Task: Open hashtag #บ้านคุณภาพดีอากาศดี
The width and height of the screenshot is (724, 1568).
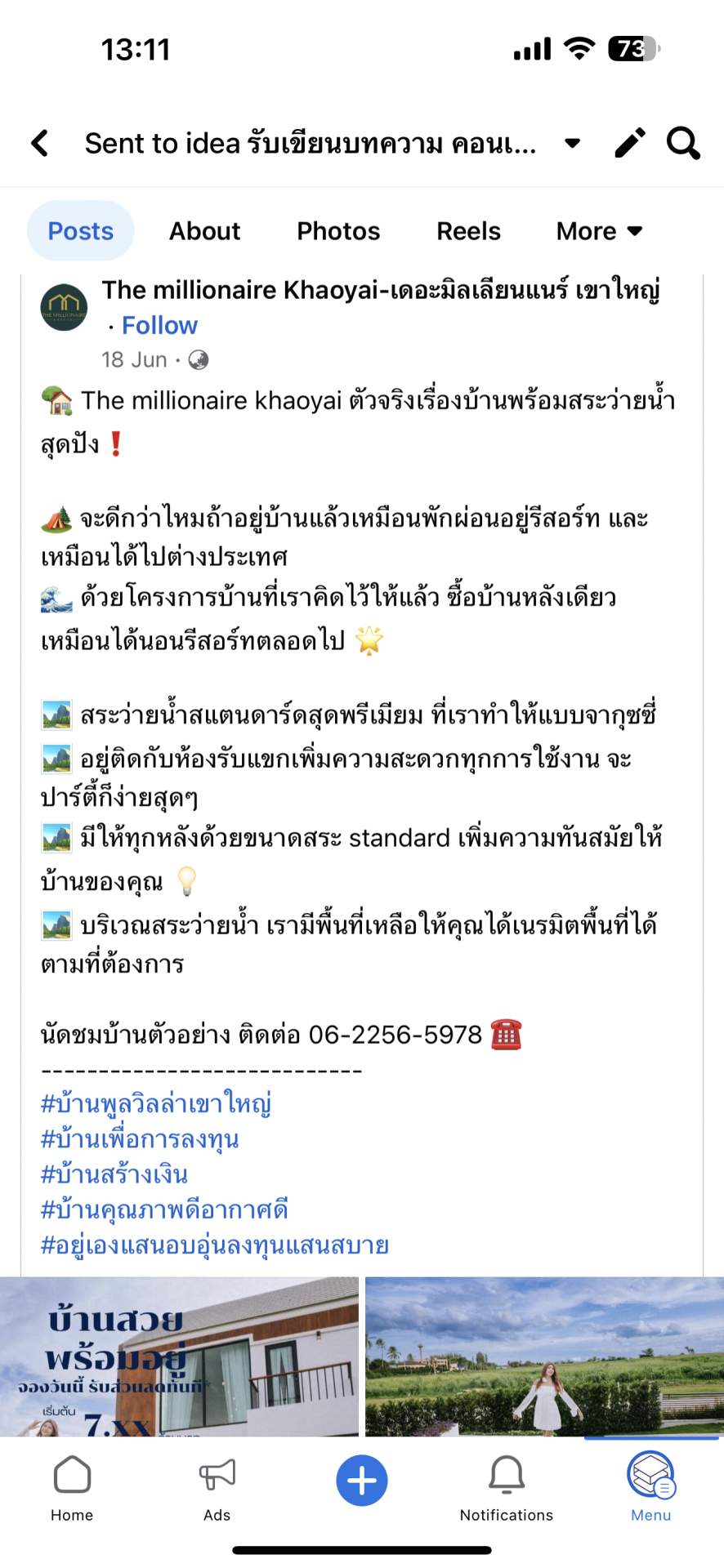Action: pos(164,1209)
